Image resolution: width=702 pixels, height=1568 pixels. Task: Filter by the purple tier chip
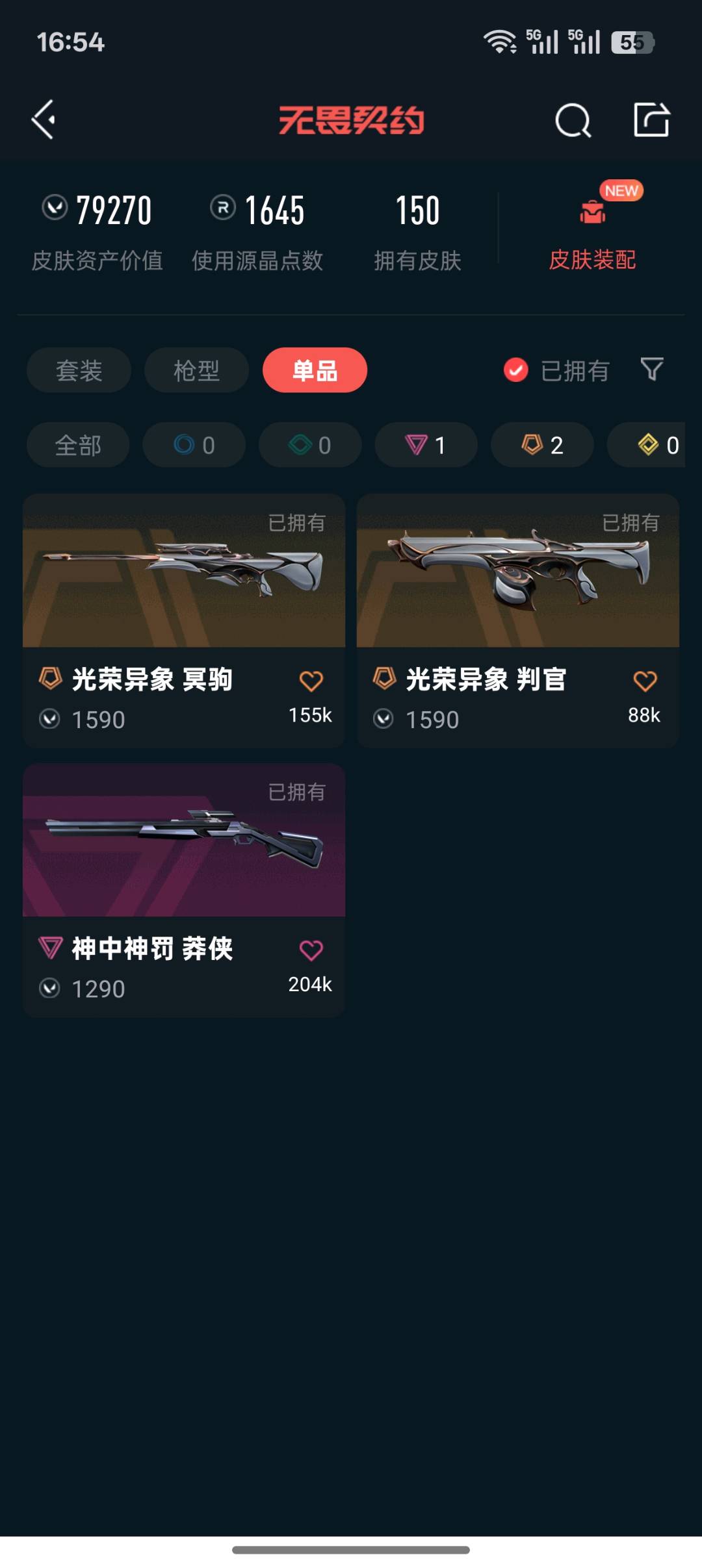coord(426,445)
